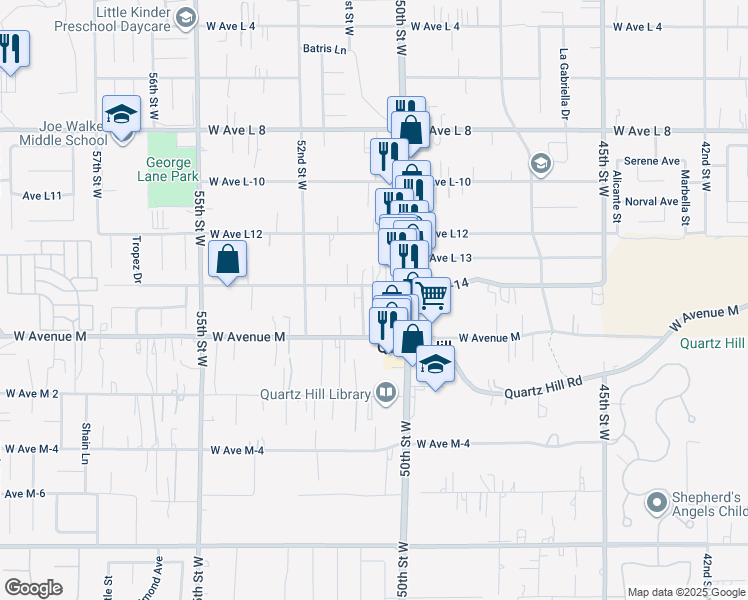748x600 pixels.
Task: Open the shopping bag marker near W Ave L12
Action: 228,261
